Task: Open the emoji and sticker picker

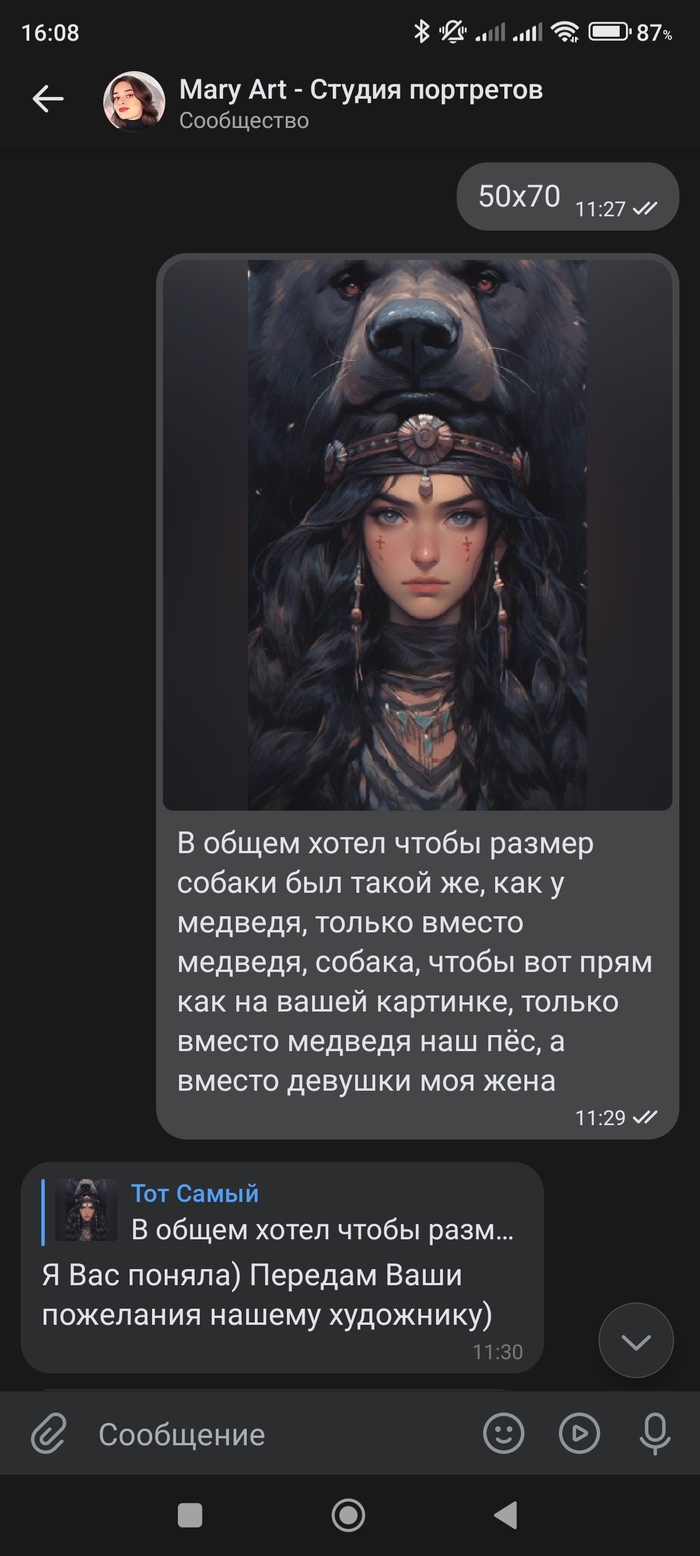Action: click(504, 1434)
